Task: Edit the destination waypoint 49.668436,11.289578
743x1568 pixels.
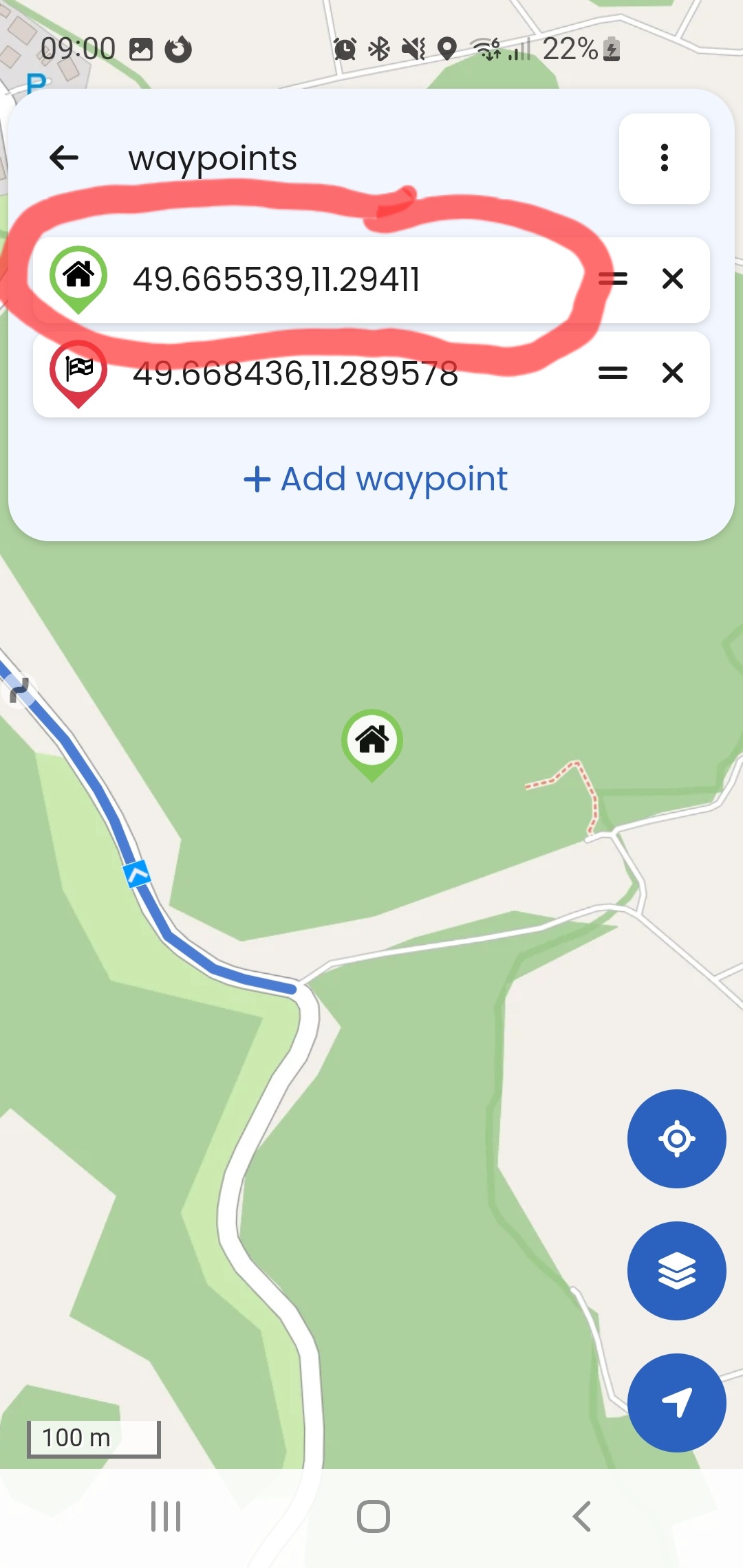Action: 295,373
